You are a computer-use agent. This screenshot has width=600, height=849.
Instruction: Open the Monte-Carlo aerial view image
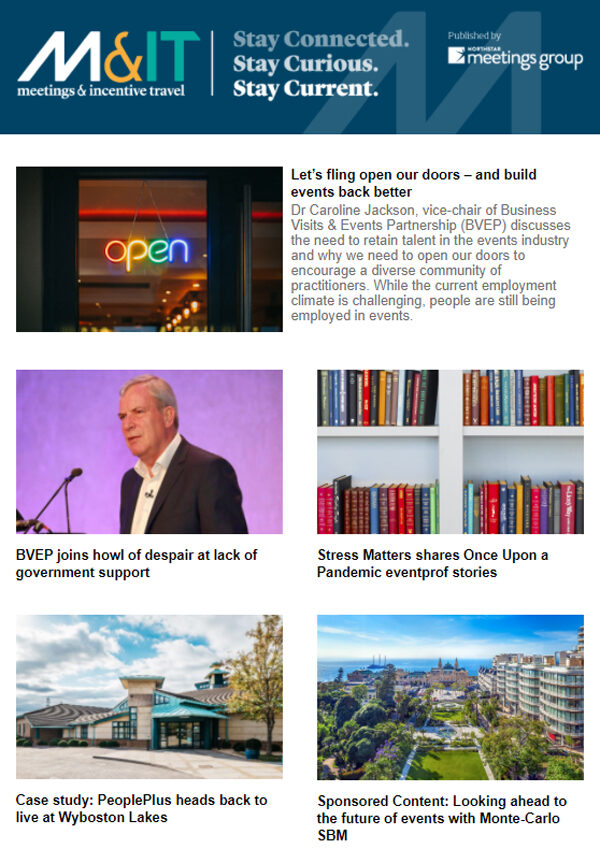(x=450, y=697)
